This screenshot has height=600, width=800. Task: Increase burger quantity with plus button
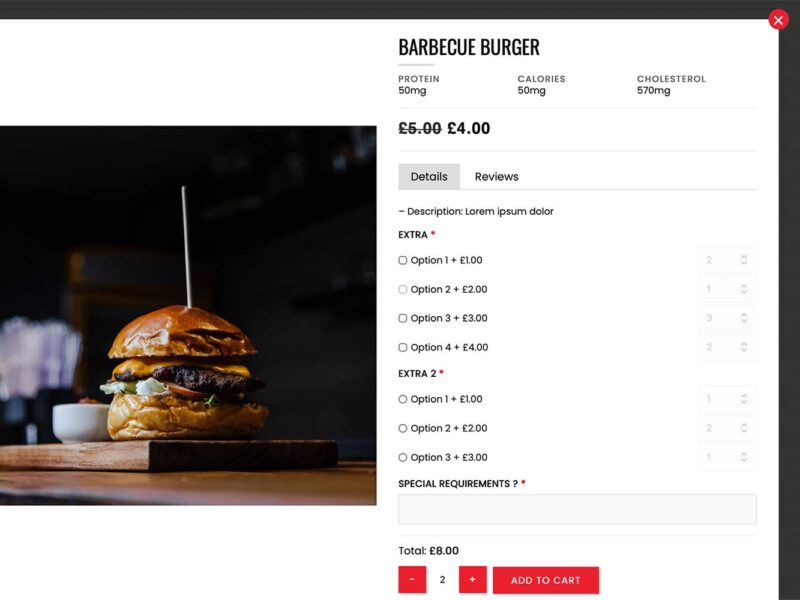[x=472, y=580]
